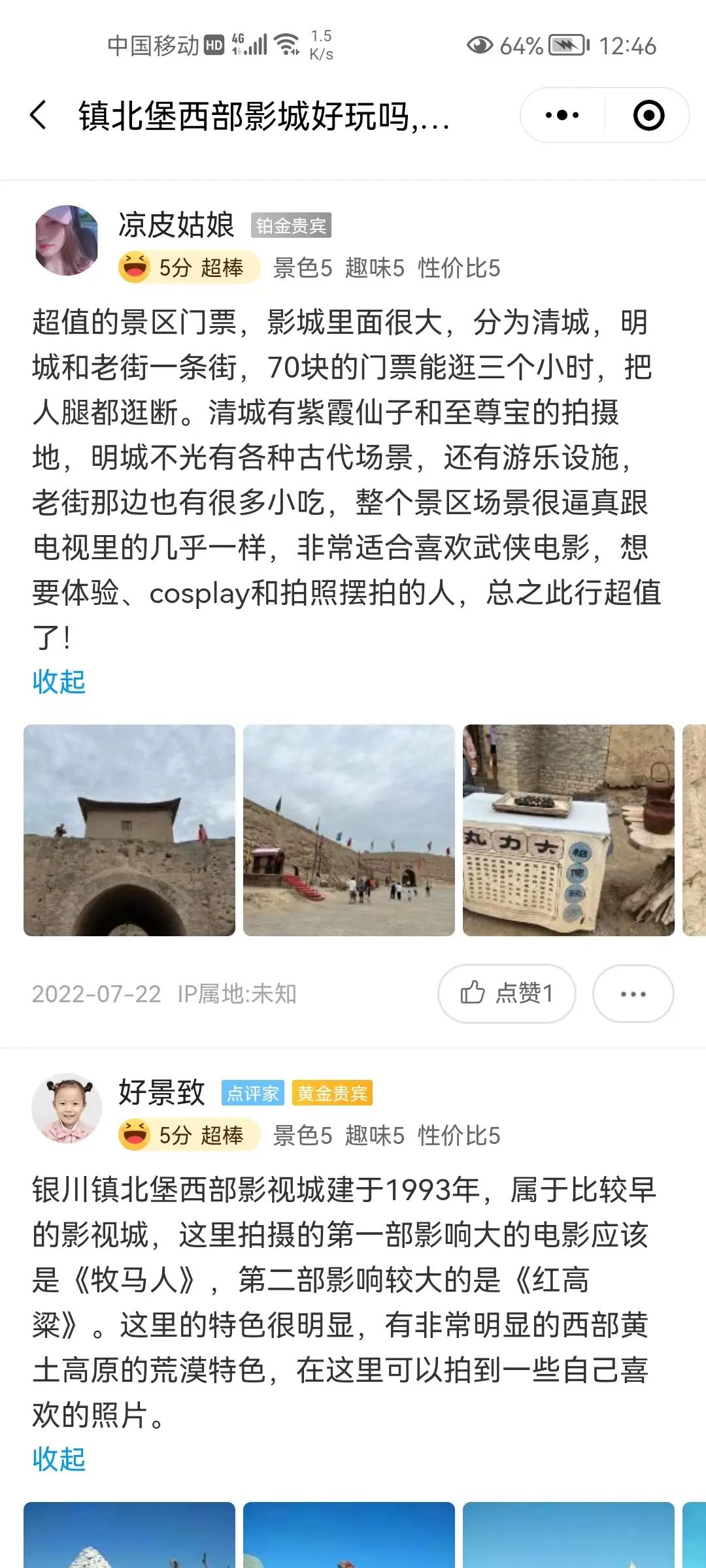Screen dimensions: 706x1568
Task: Go back from the review page
Action: [39, 116]
